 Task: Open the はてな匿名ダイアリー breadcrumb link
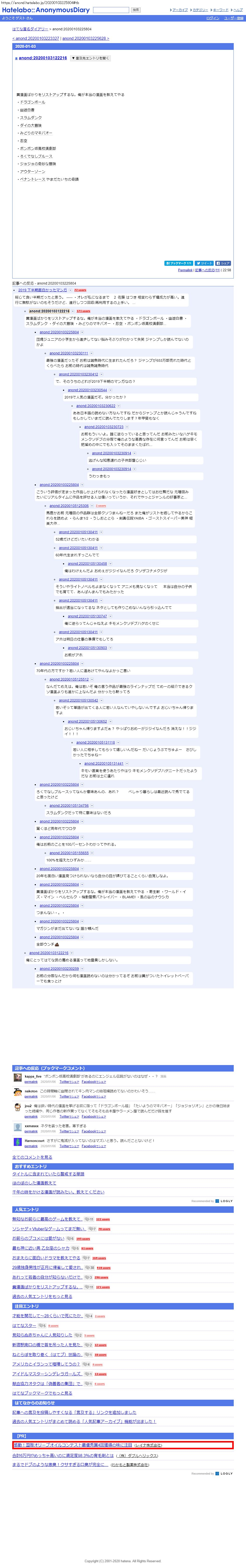30,29
